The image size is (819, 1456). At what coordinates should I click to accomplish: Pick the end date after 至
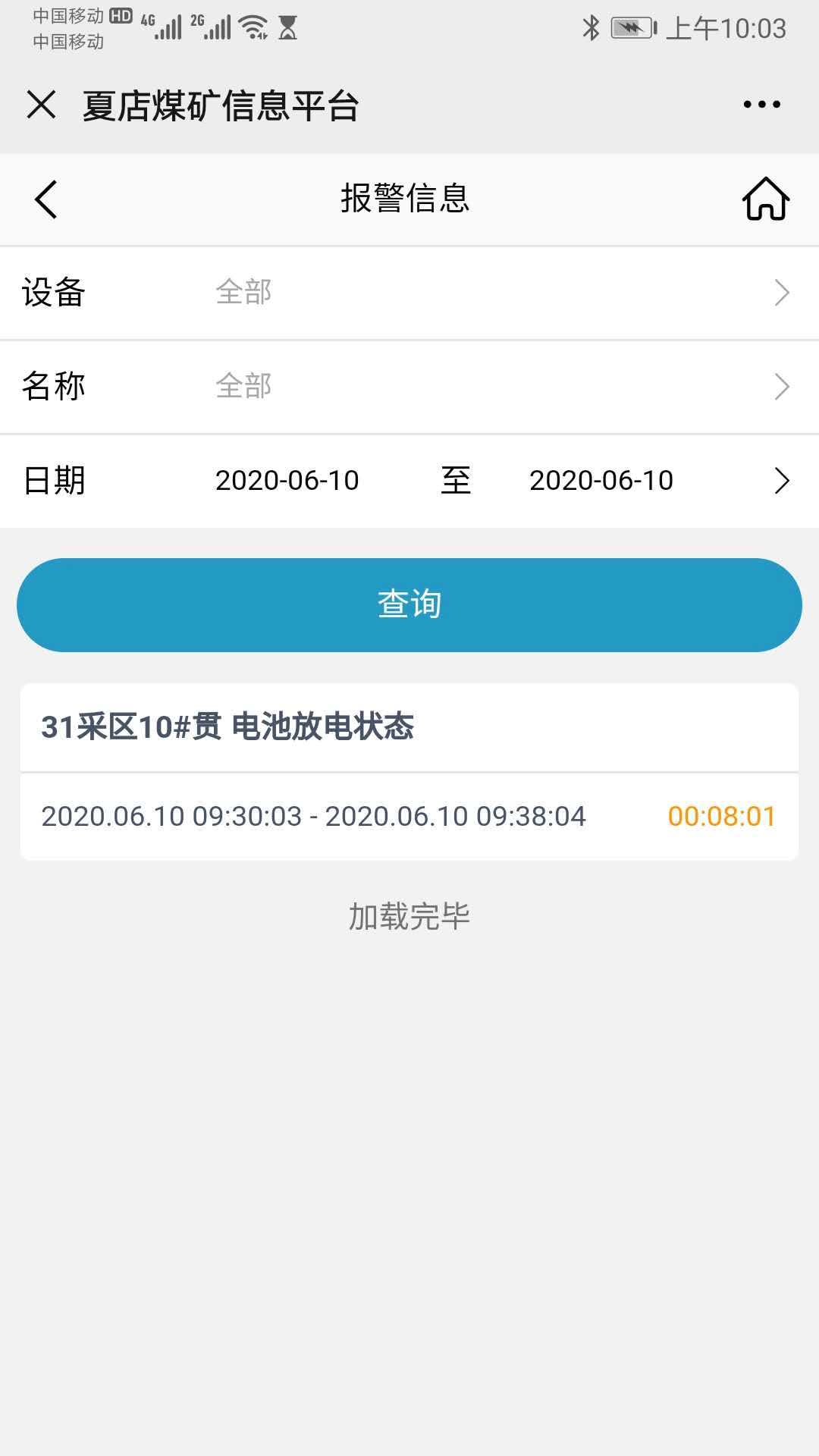click(x=601, y=481)
